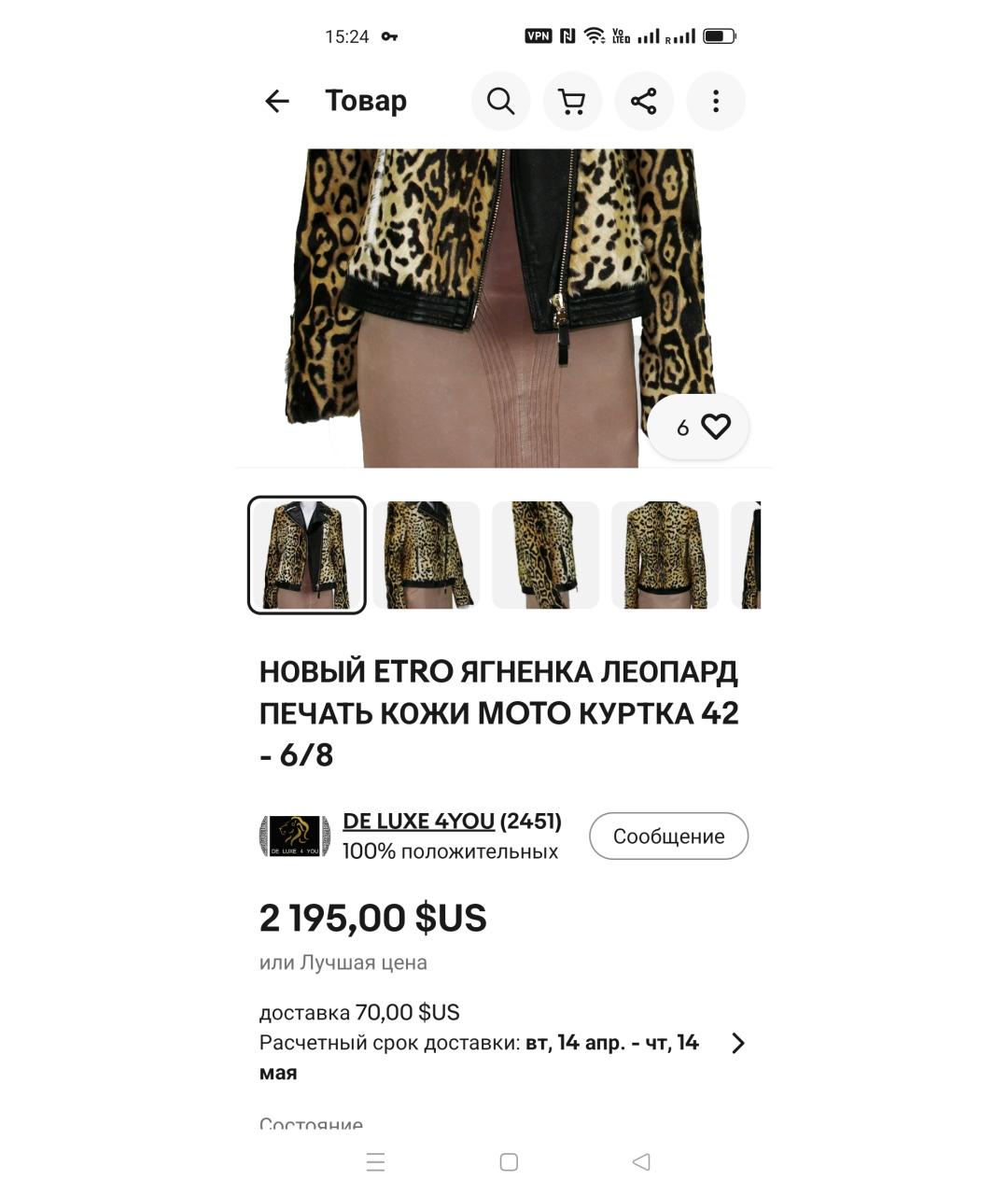Open the three-dot overflow menu
1008x1195 pixels.
click(716, 101)
